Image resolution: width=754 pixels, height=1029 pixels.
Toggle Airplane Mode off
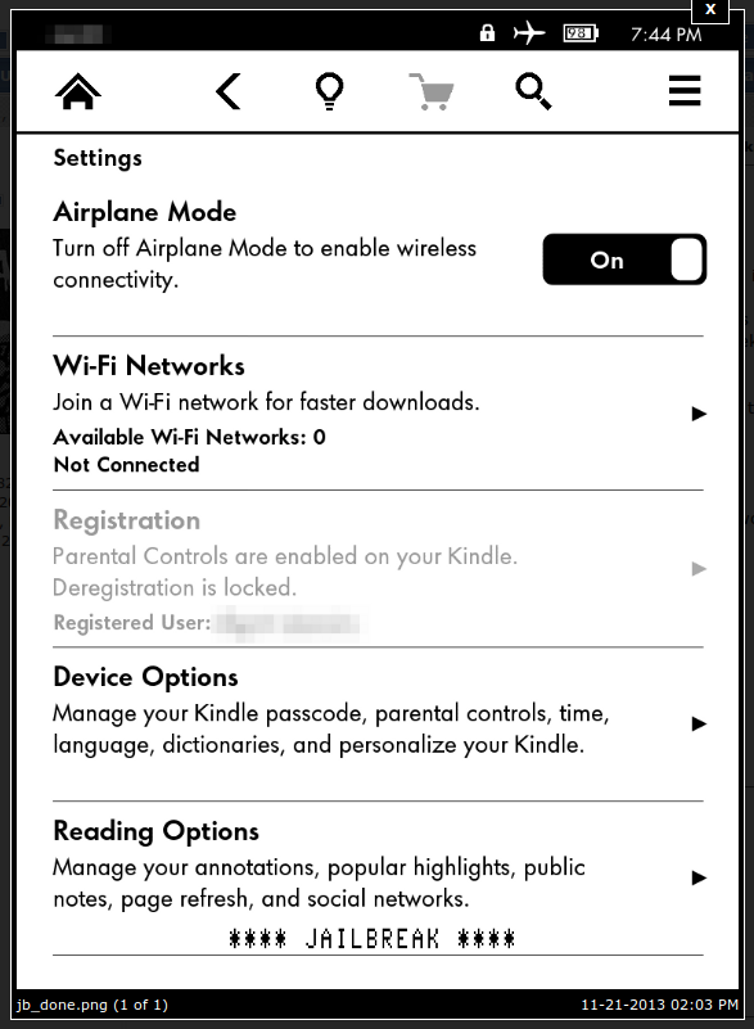point(624,260)
